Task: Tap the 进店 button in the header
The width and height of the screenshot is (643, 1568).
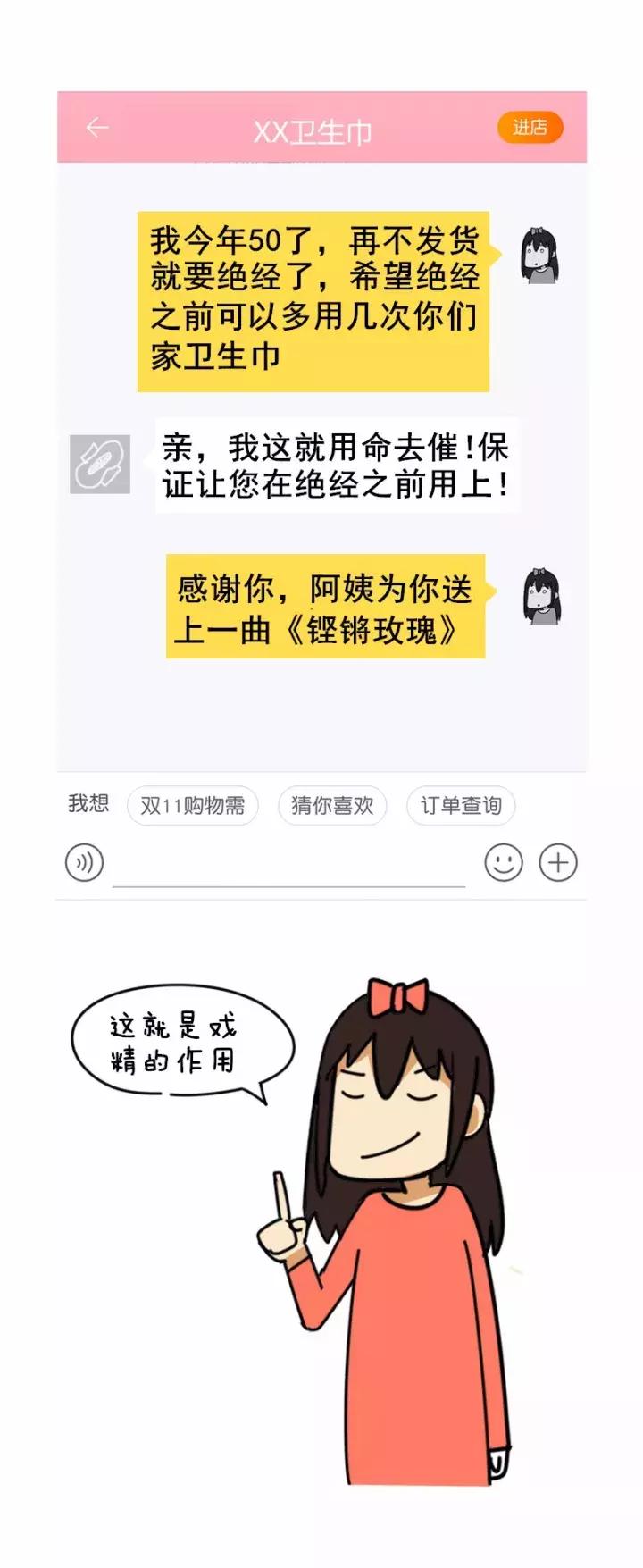Action: point(530,128)
